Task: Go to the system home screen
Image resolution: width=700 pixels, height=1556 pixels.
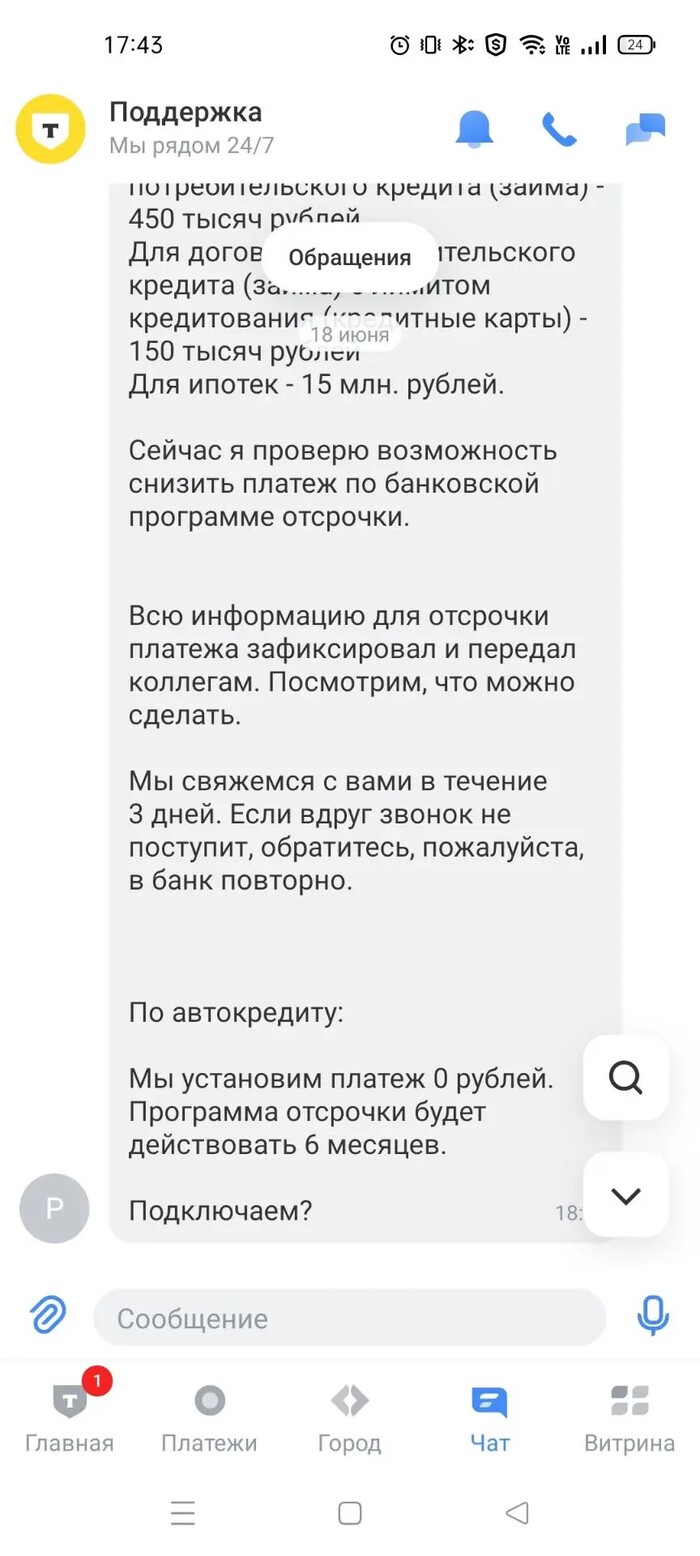Action: tap(350, 1513)
